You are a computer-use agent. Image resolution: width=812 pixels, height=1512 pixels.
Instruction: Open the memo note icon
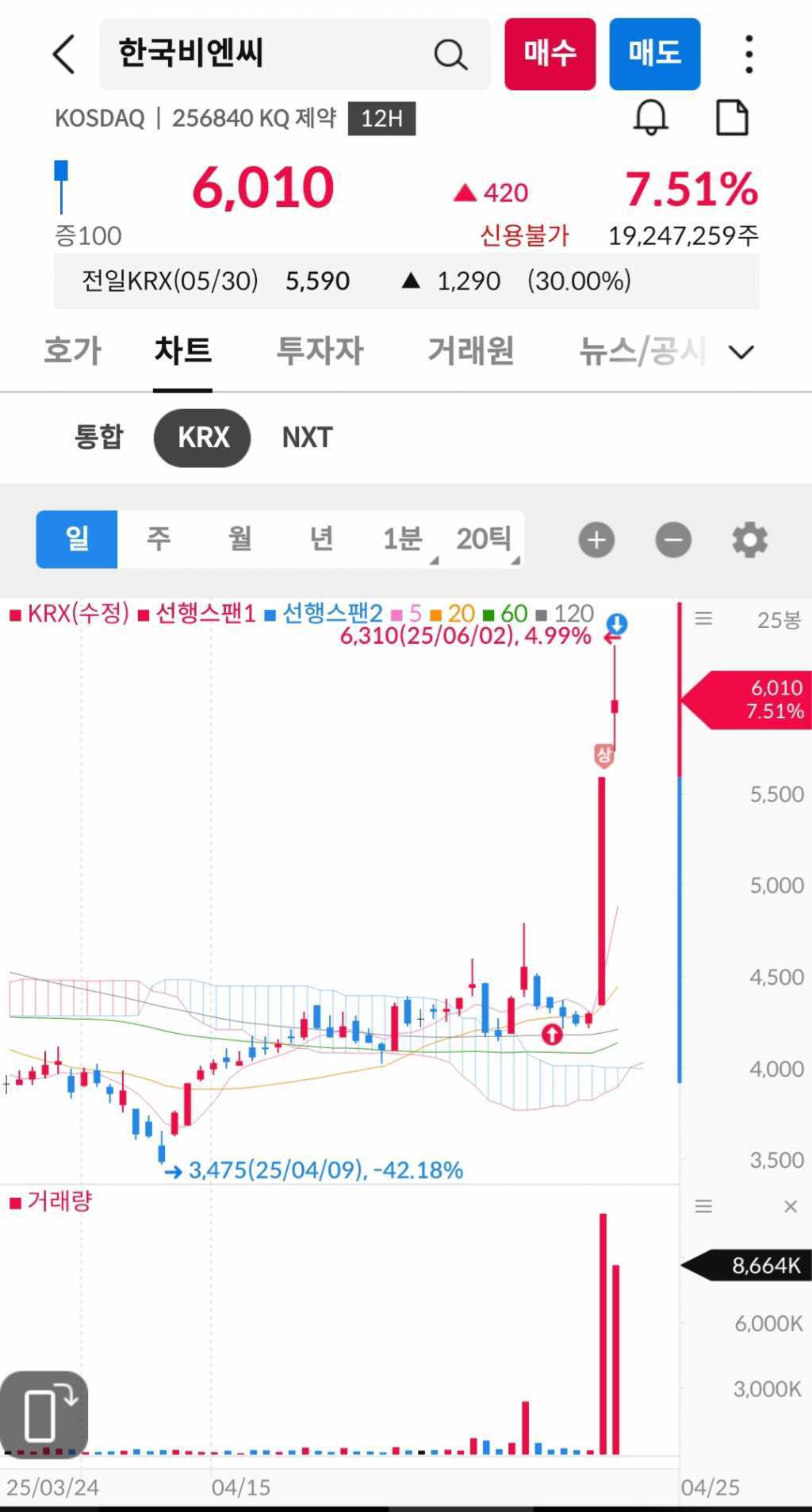point(731,118)
